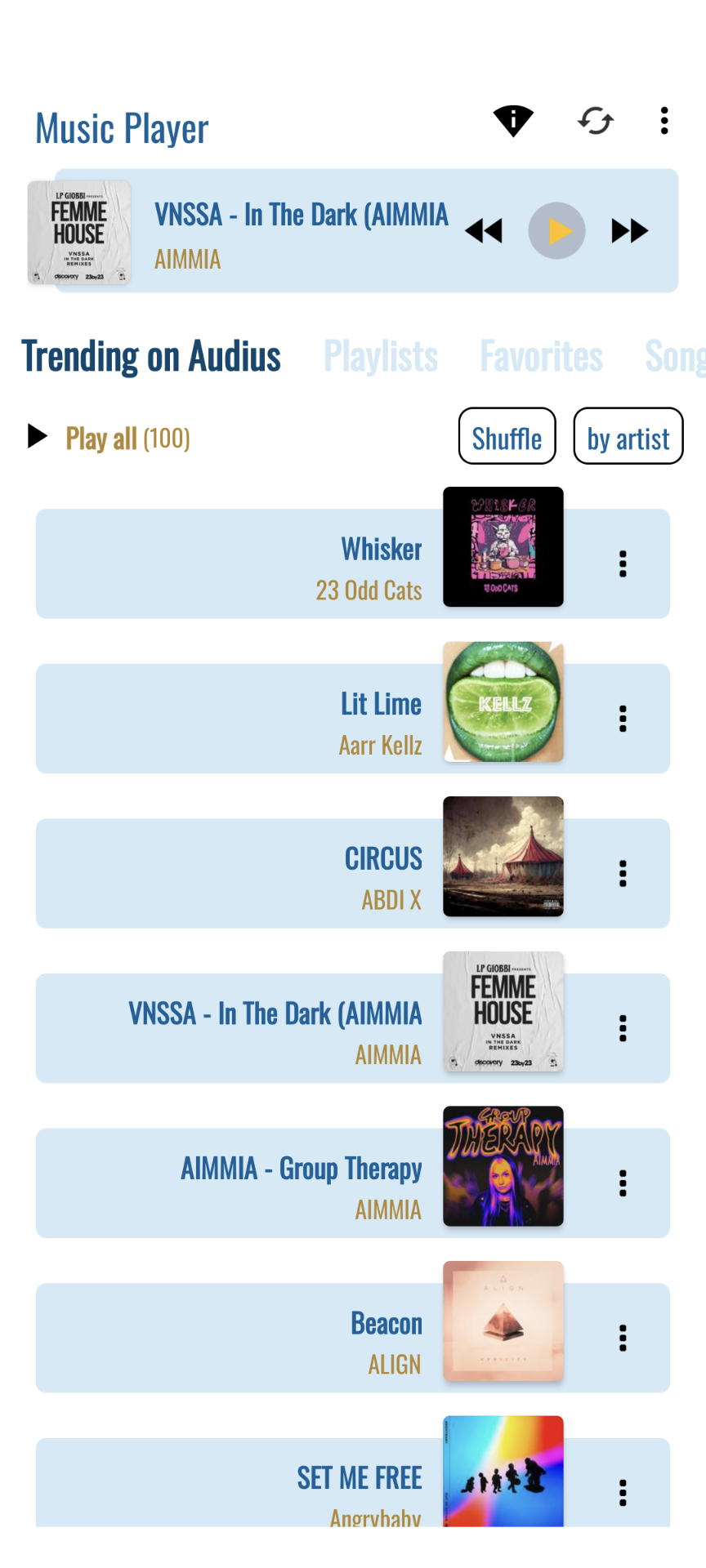Image resolution: width=706 pixels, height=1568 pixels.
Task: Open the network info icon
Action: point(513,121)
